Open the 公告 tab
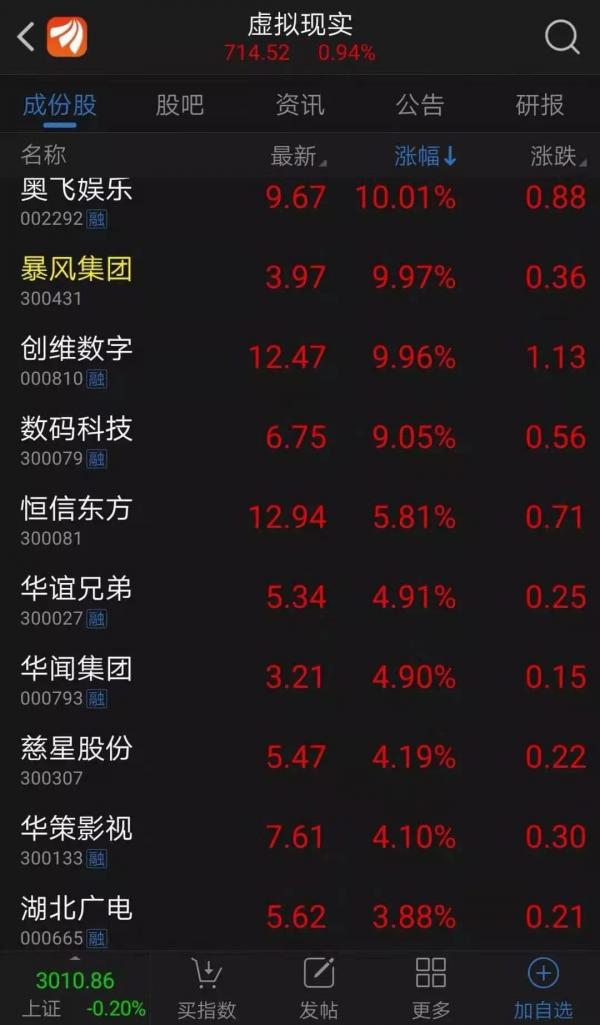The image size is (600, 1025). (x=420, y=105)
